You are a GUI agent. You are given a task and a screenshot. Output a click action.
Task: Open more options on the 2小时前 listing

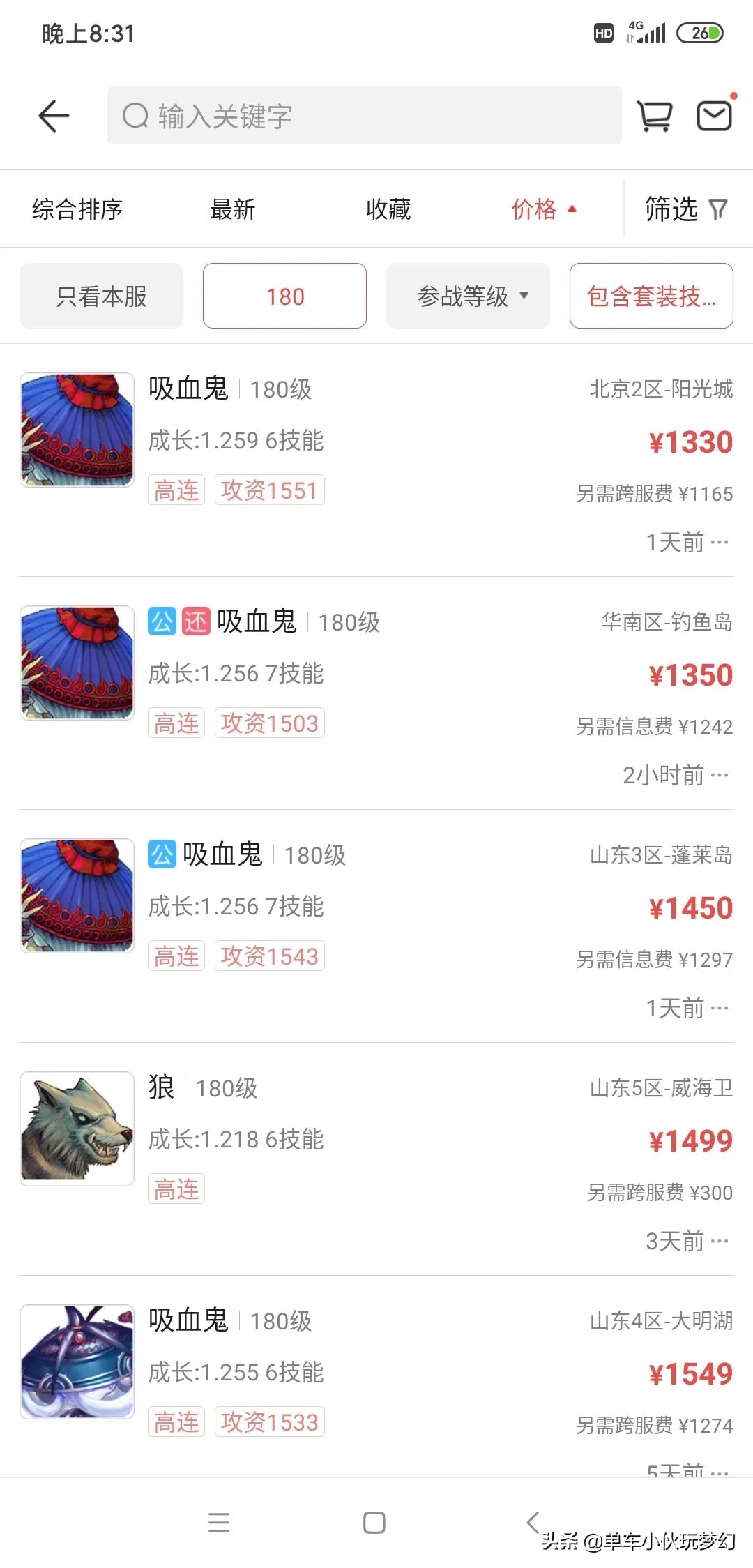(x=719, y=775)
